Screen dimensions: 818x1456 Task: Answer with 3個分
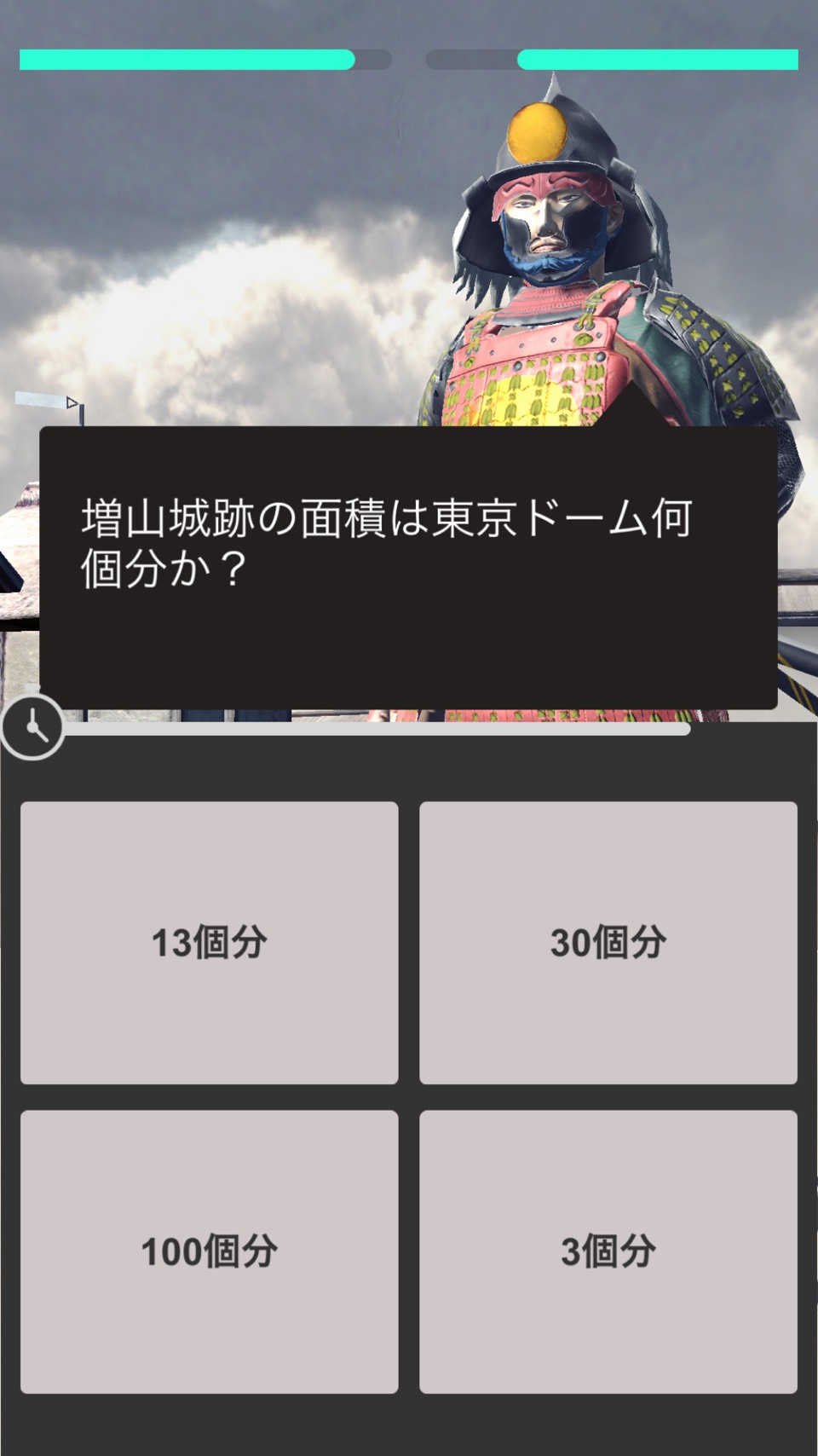click(x=608, y=1251)
